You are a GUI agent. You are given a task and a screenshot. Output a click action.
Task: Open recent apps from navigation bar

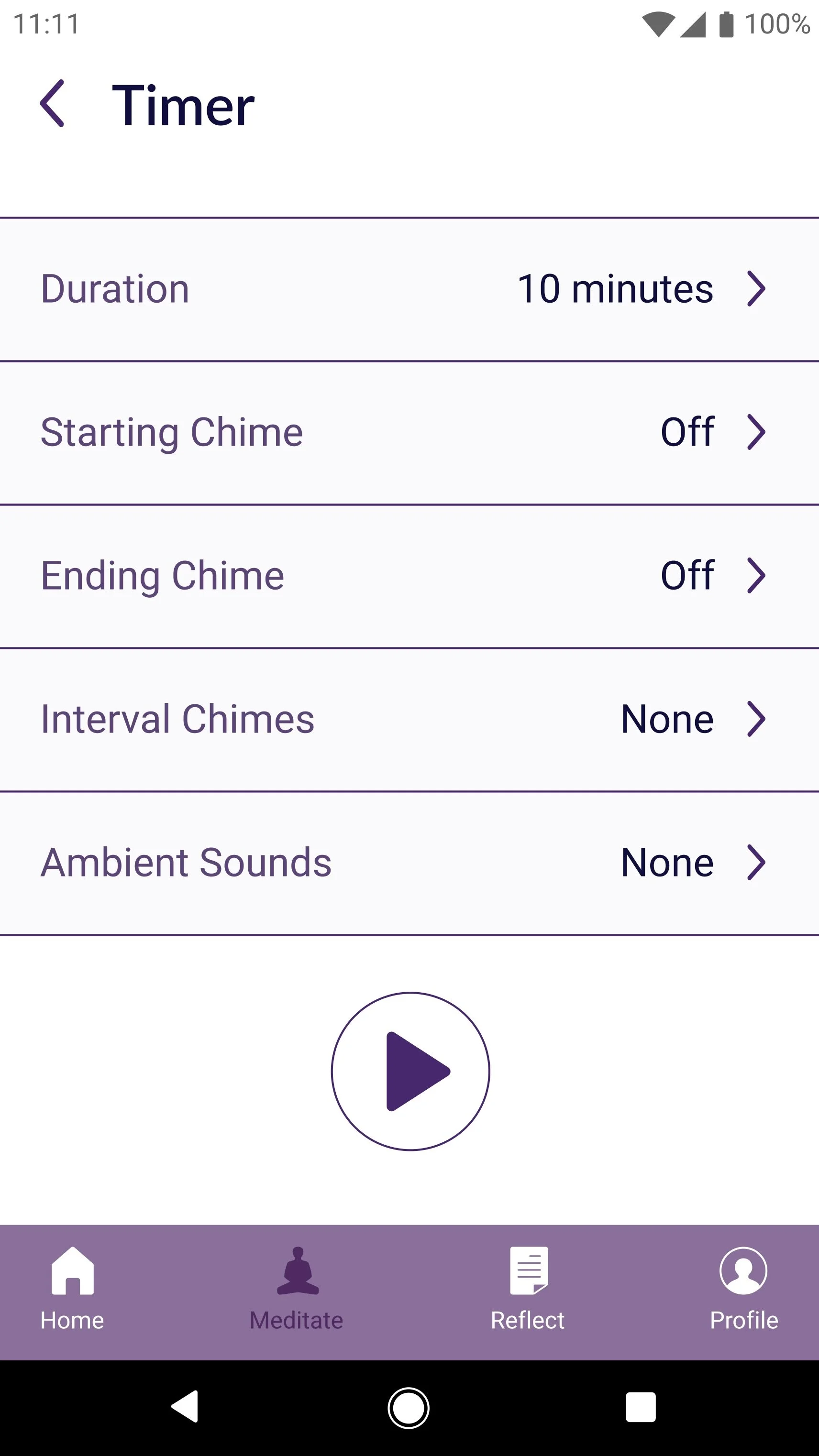pos(640,1407)
